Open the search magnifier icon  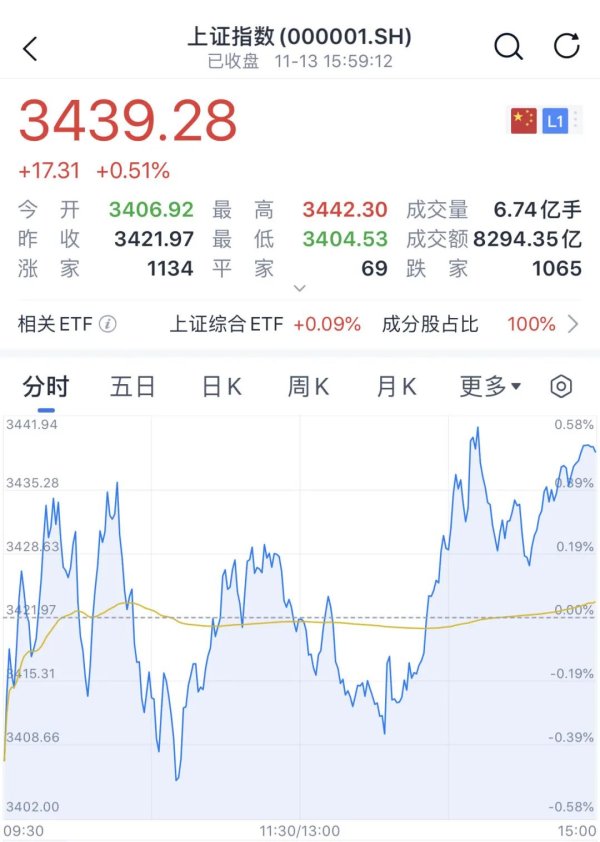[x=508, y=46]
